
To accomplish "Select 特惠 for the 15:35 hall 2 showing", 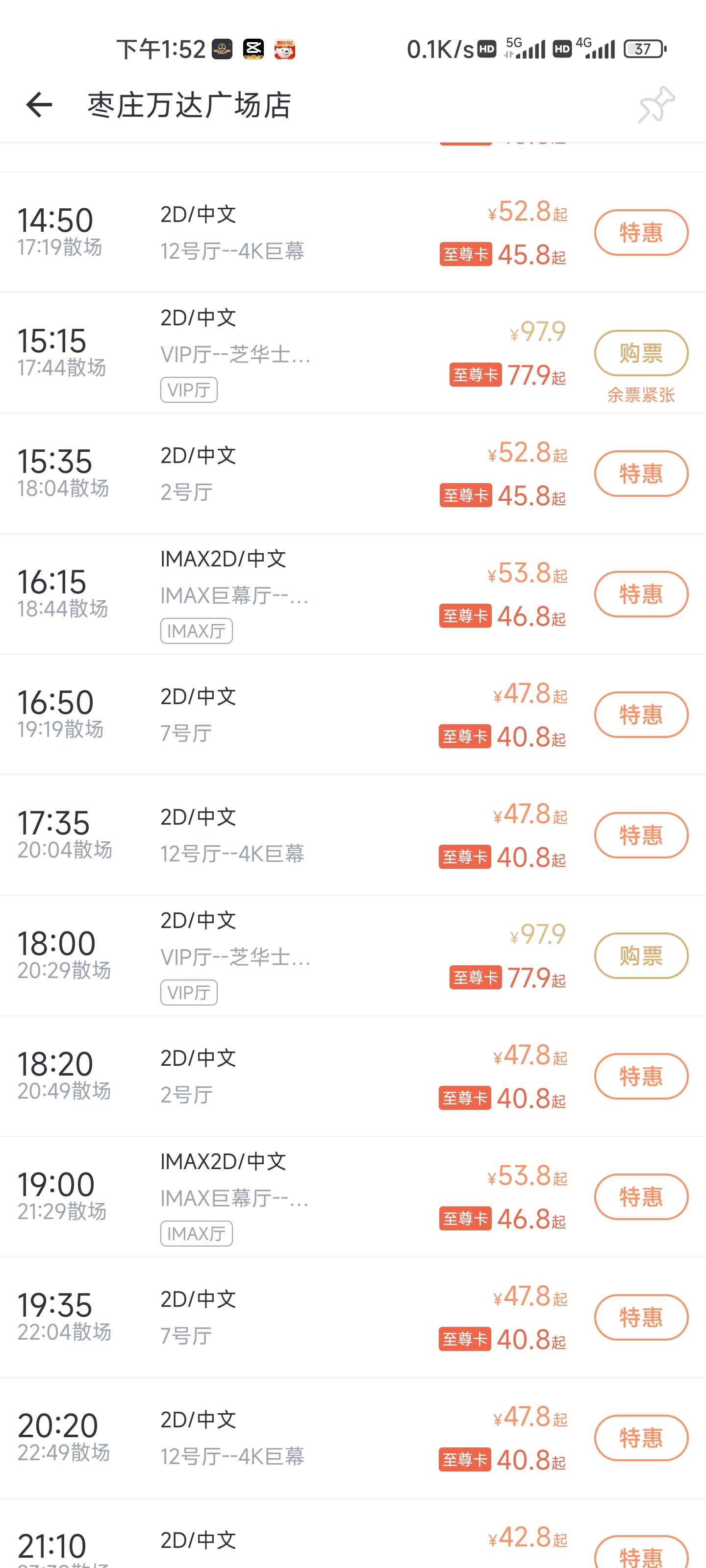I will click(x=641, y=473).
